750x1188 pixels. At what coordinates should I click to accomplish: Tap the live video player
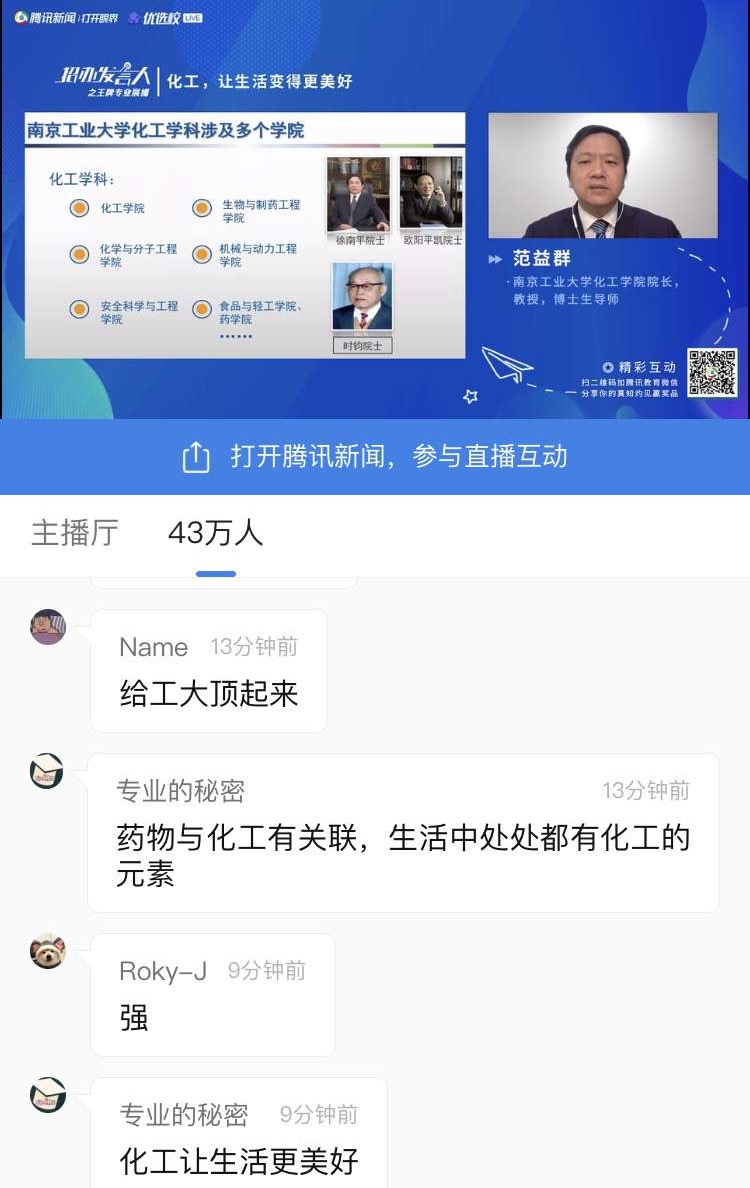tap(375, 210)
